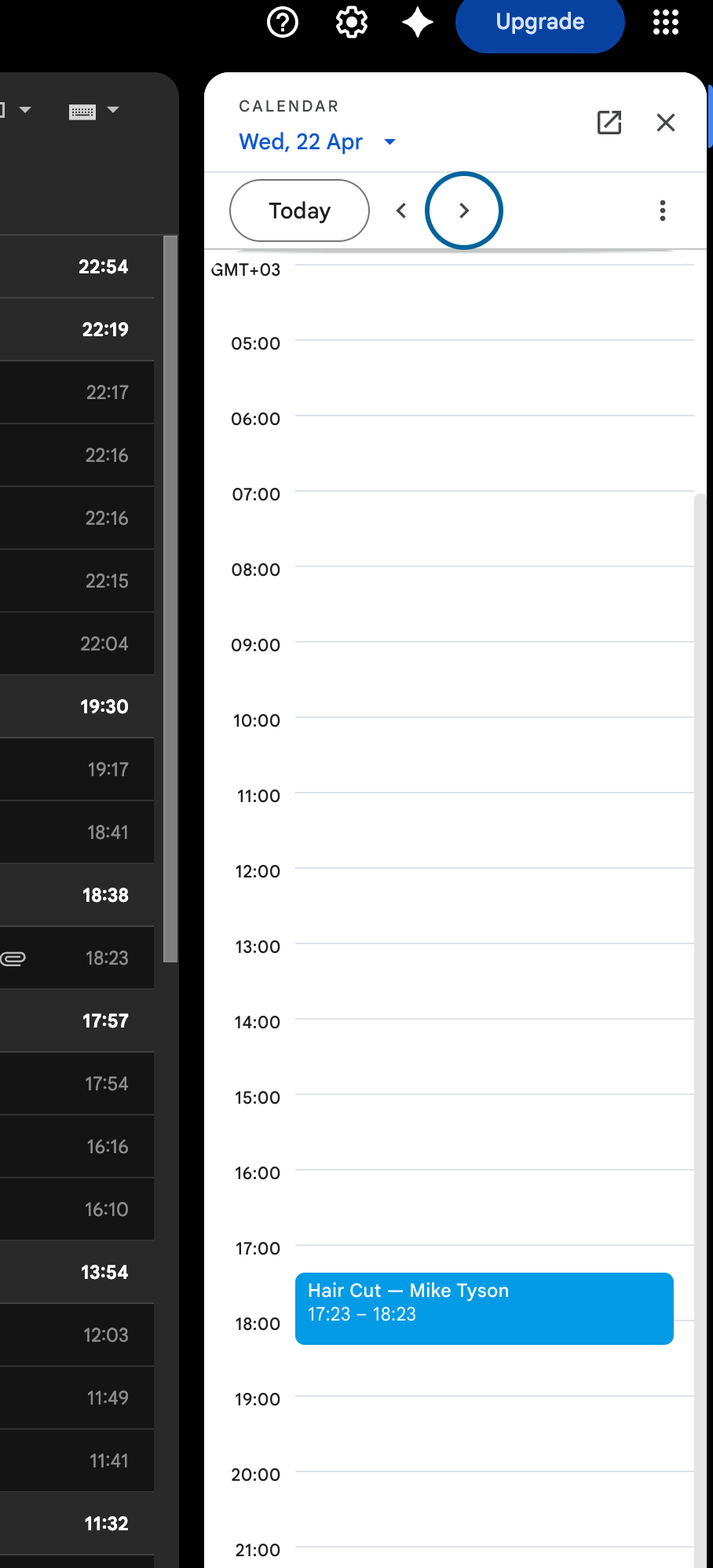Open the help menu
The image size is (713, 1568).
point(283,22)
